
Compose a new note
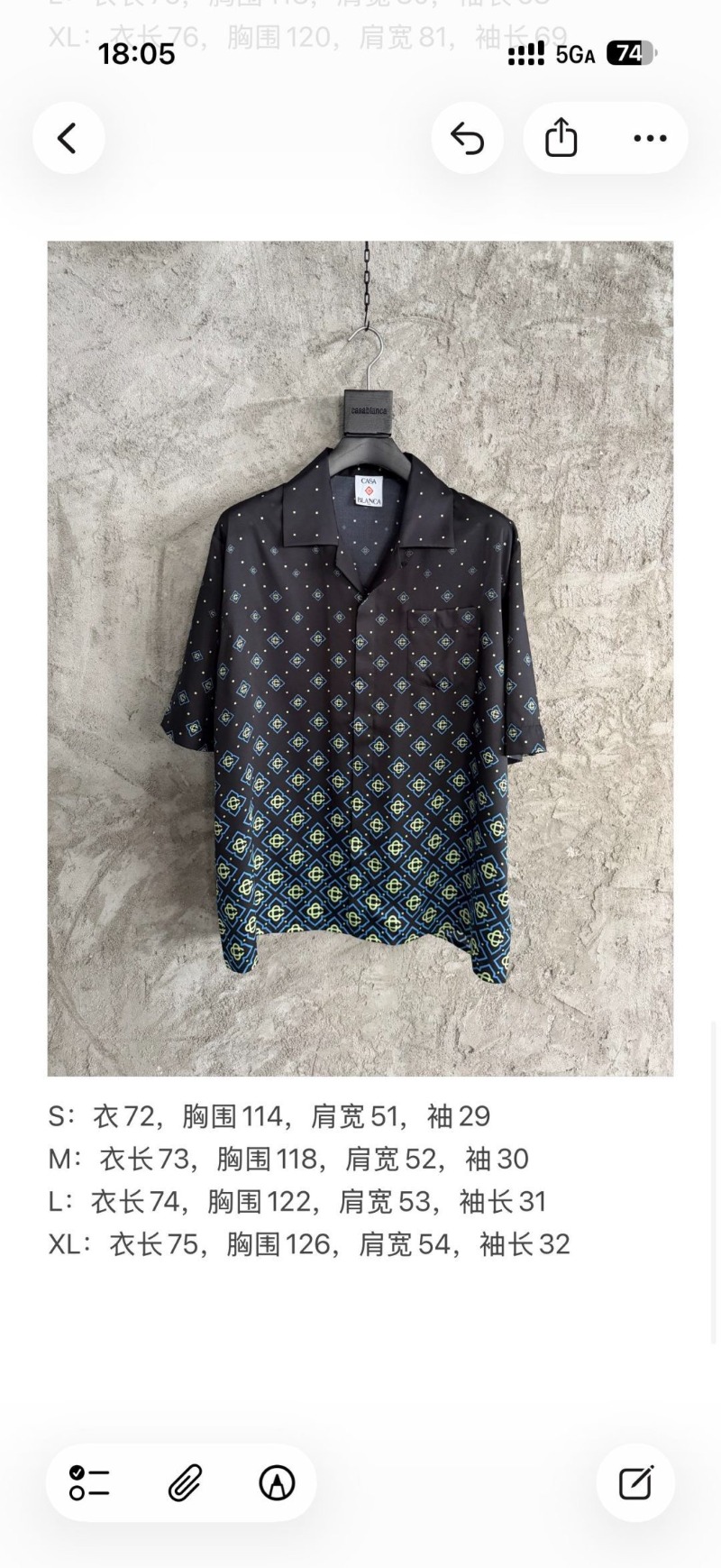click(635, 1482)
